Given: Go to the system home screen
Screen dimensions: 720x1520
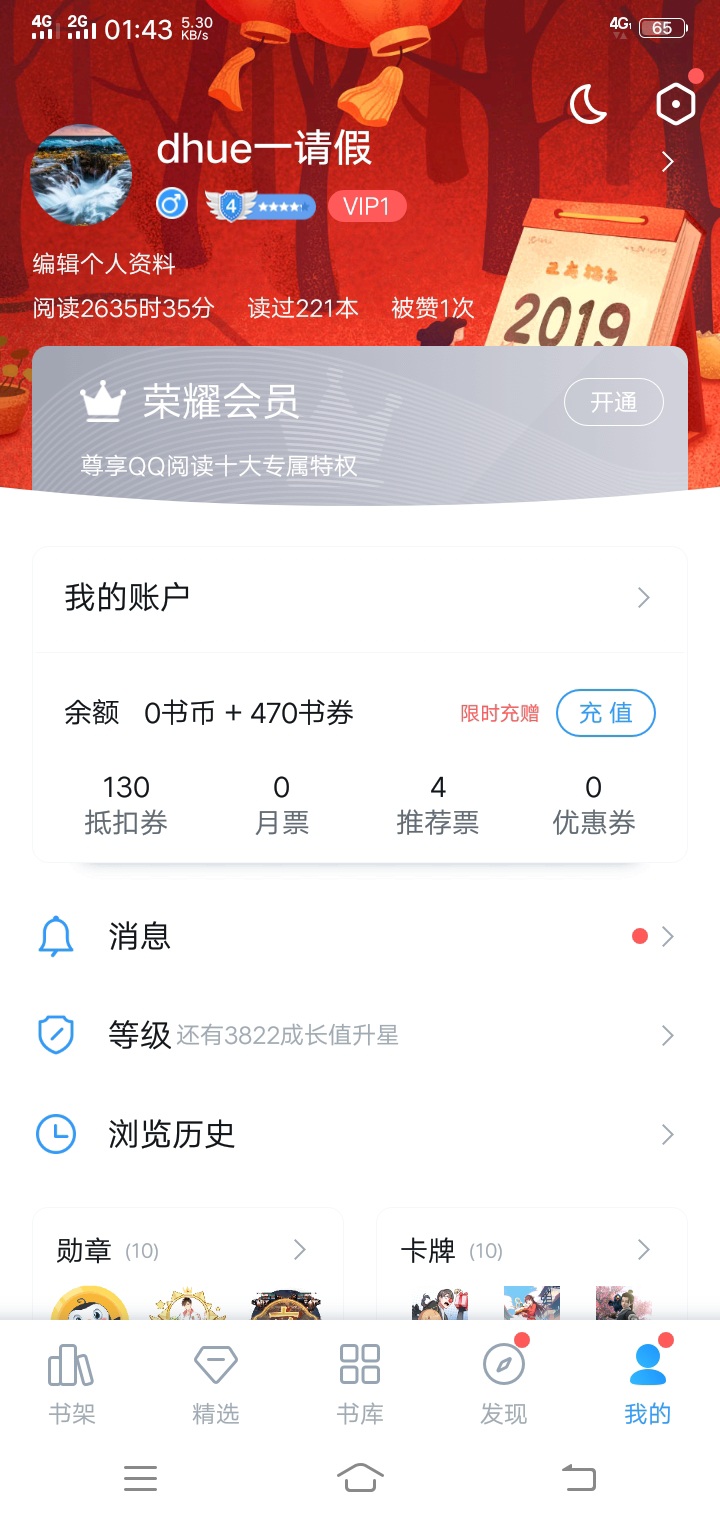Looking at the screenshot, I should click(360, 1477).
